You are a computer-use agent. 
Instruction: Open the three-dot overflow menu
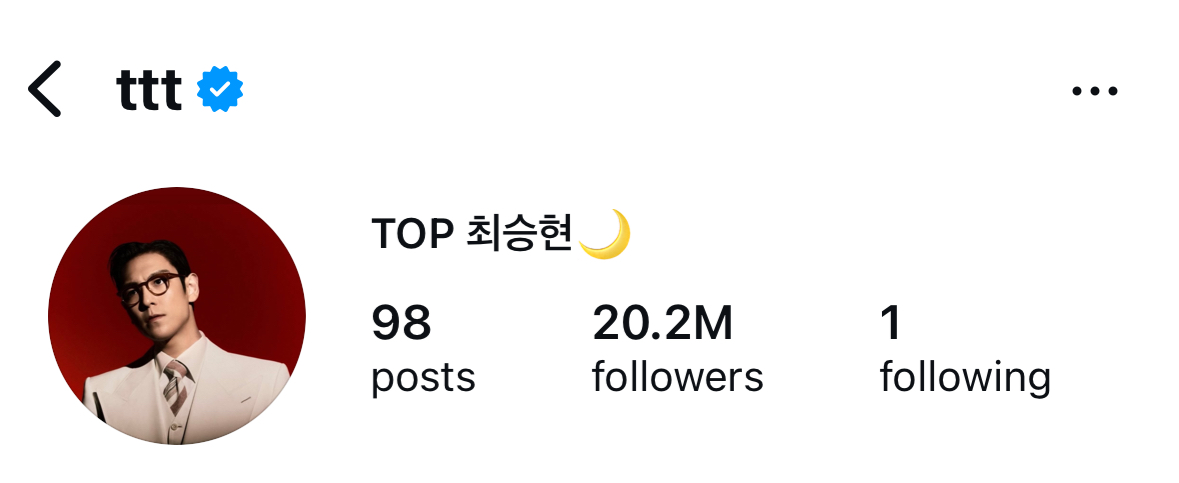click(1094, 91)
